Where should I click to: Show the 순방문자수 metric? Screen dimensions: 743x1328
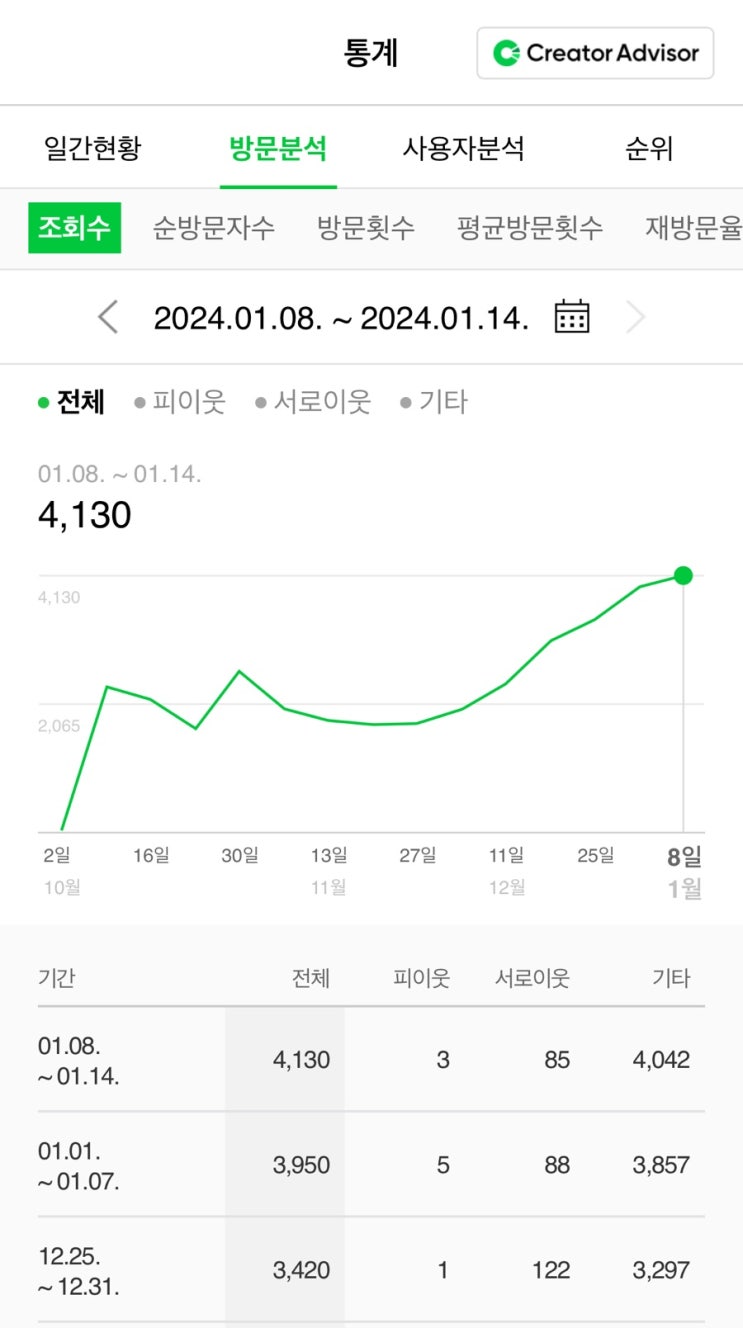[213, 228]
